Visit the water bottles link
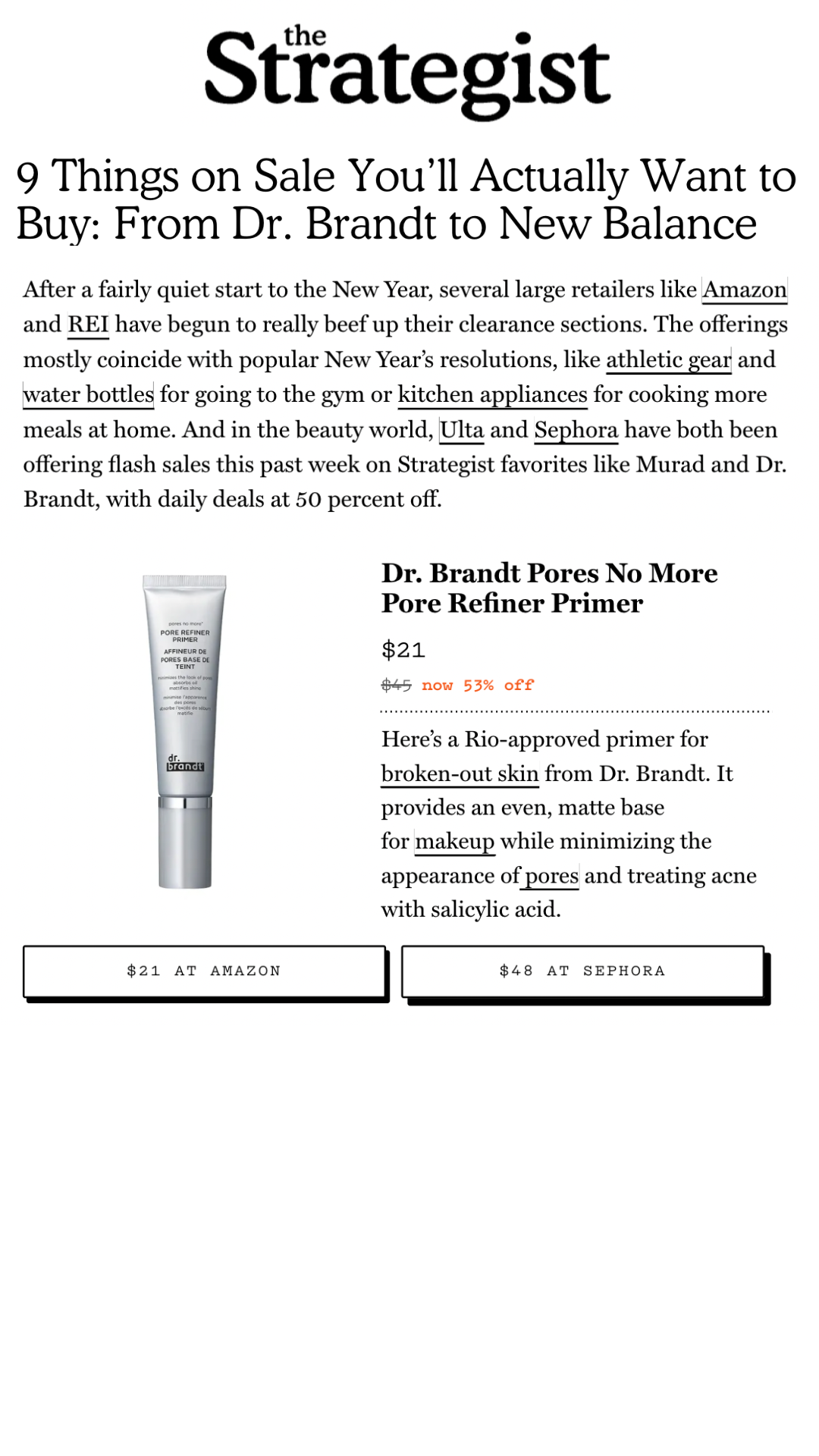The image size is (819, 1456). (x=89, y=394)
